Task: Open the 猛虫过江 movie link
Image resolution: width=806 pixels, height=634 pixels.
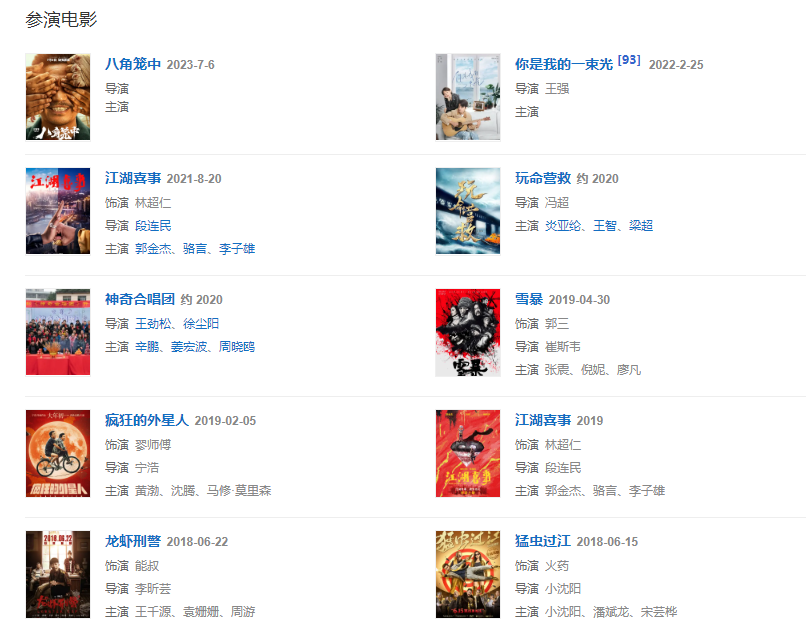Action: point(543,541)
